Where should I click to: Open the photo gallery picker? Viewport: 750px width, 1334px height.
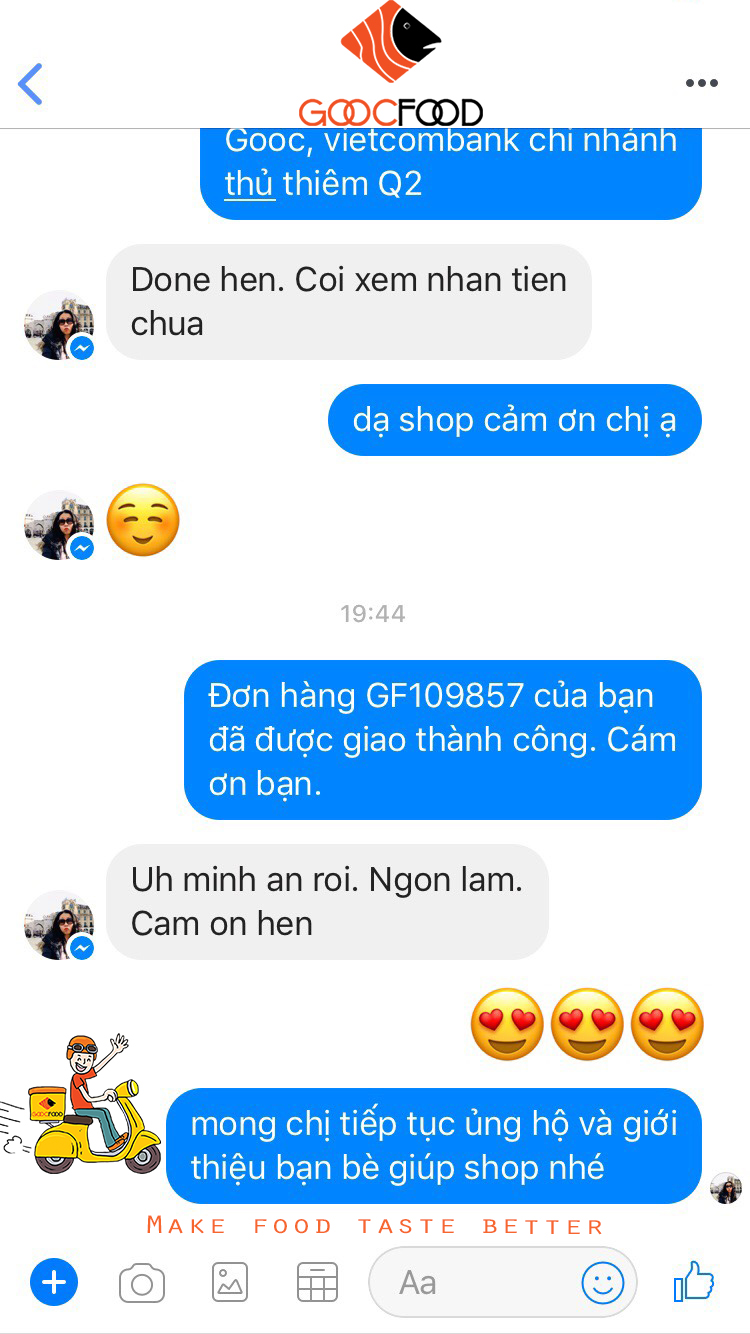(x=228, y=1281)
